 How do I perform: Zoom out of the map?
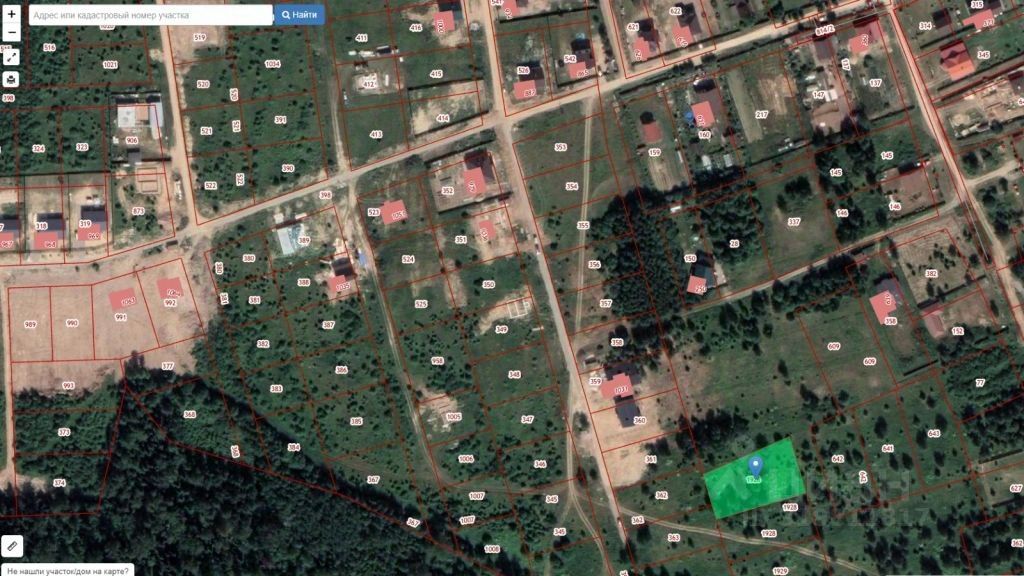(x=11, y=33)
